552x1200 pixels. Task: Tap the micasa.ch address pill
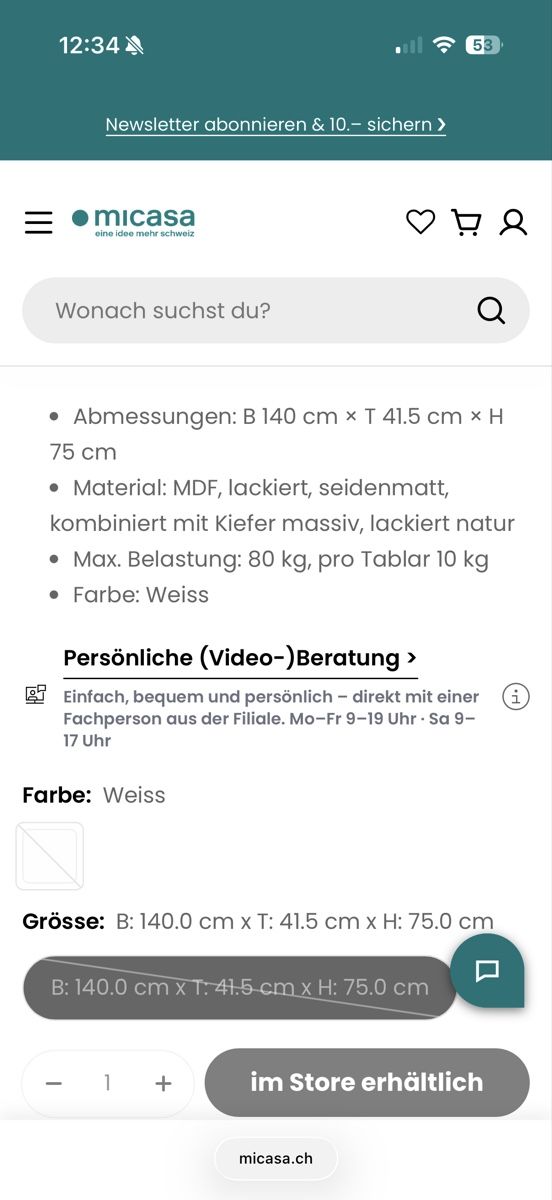coord(276,1158)
